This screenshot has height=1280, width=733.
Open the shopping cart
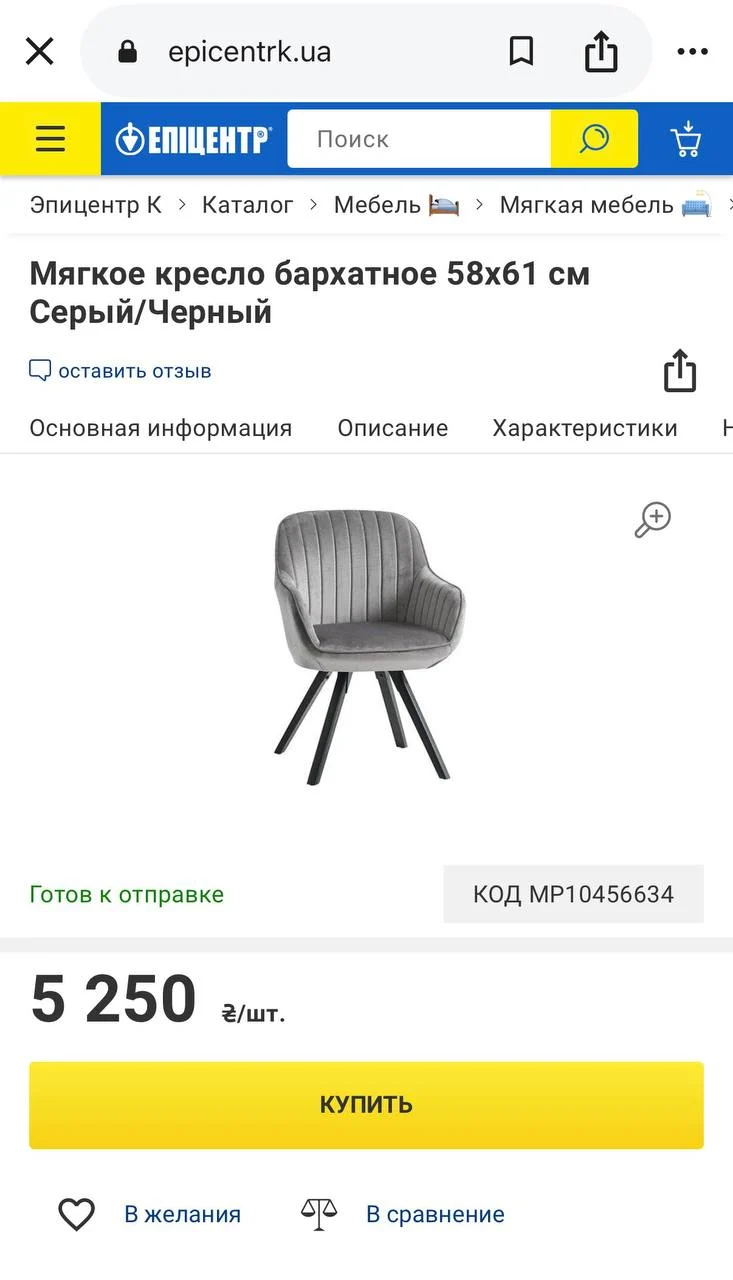pyautogui.click(x=687, y=139)
